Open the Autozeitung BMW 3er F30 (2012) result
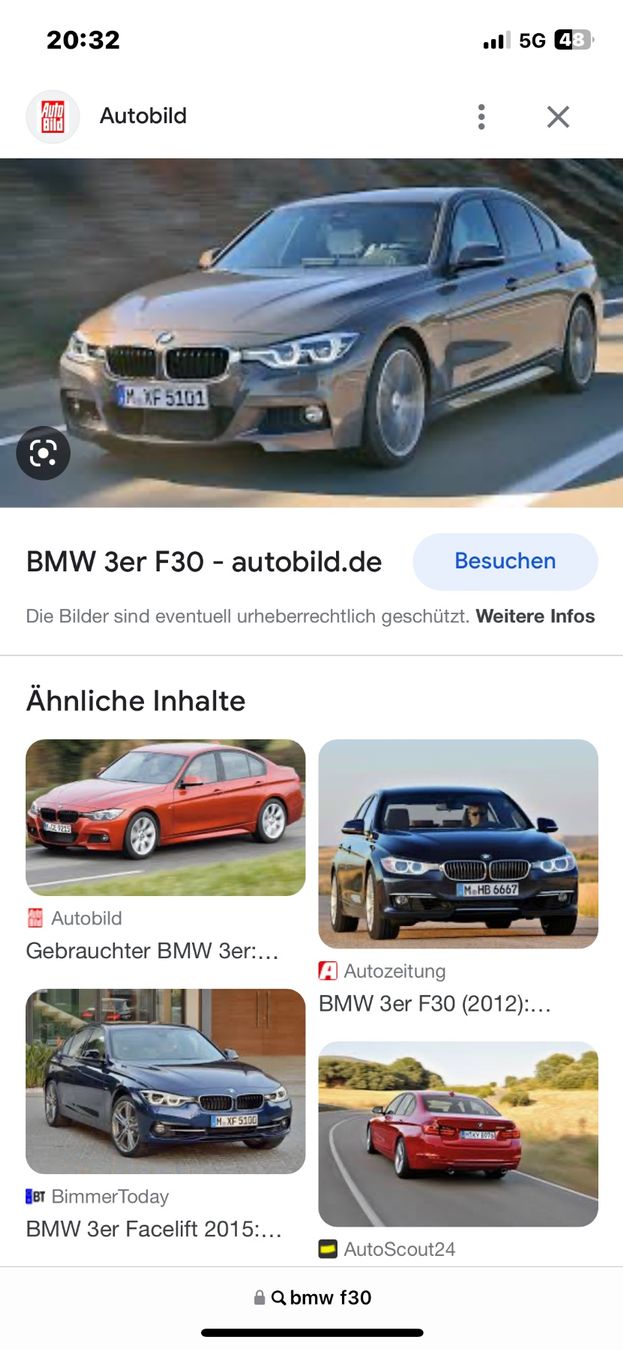This screenshot has height=1350, width=623. [x=458, y=843]
